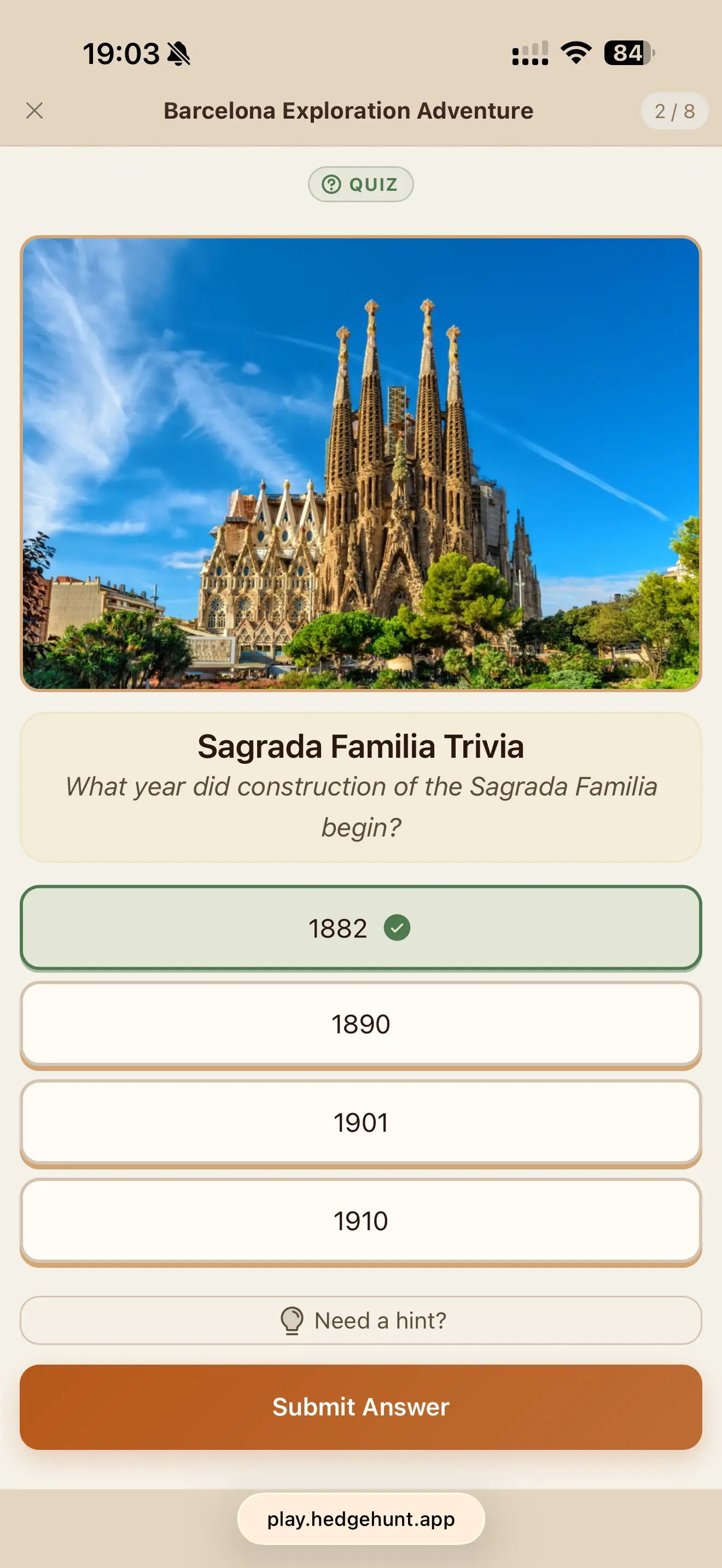Close the Barcelona Exploration Adventure quiz
Viewport: 722px width, 1568px height.
coord(34,111)
